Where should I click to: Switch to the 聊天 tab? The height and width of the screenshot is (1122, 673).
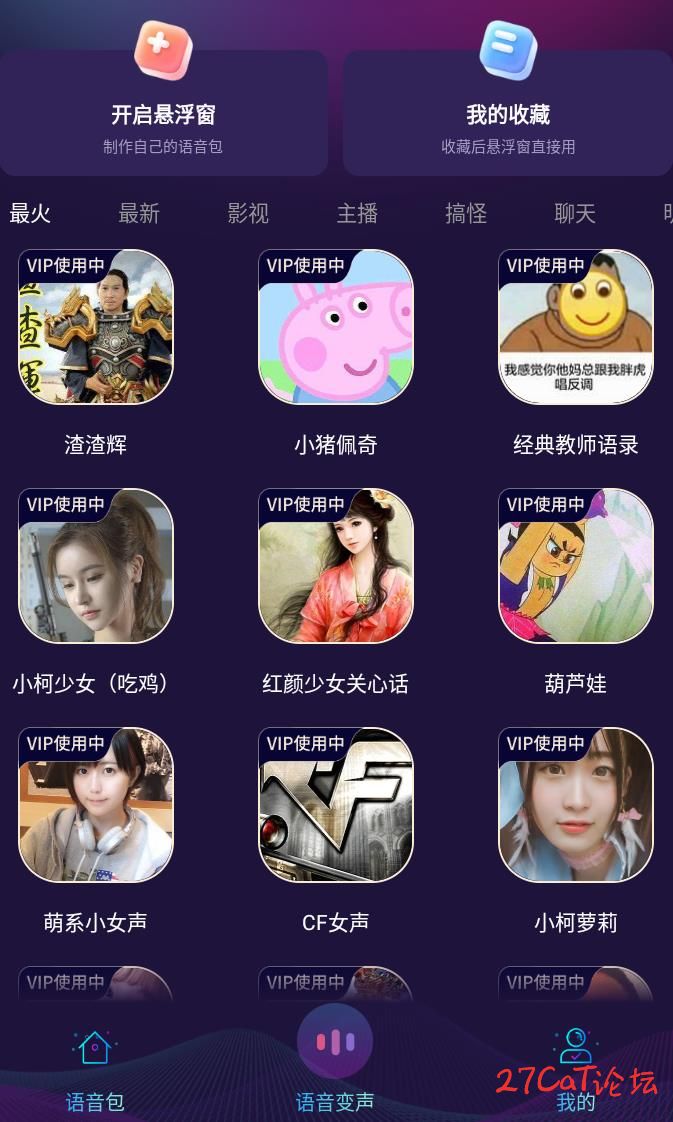575,213
